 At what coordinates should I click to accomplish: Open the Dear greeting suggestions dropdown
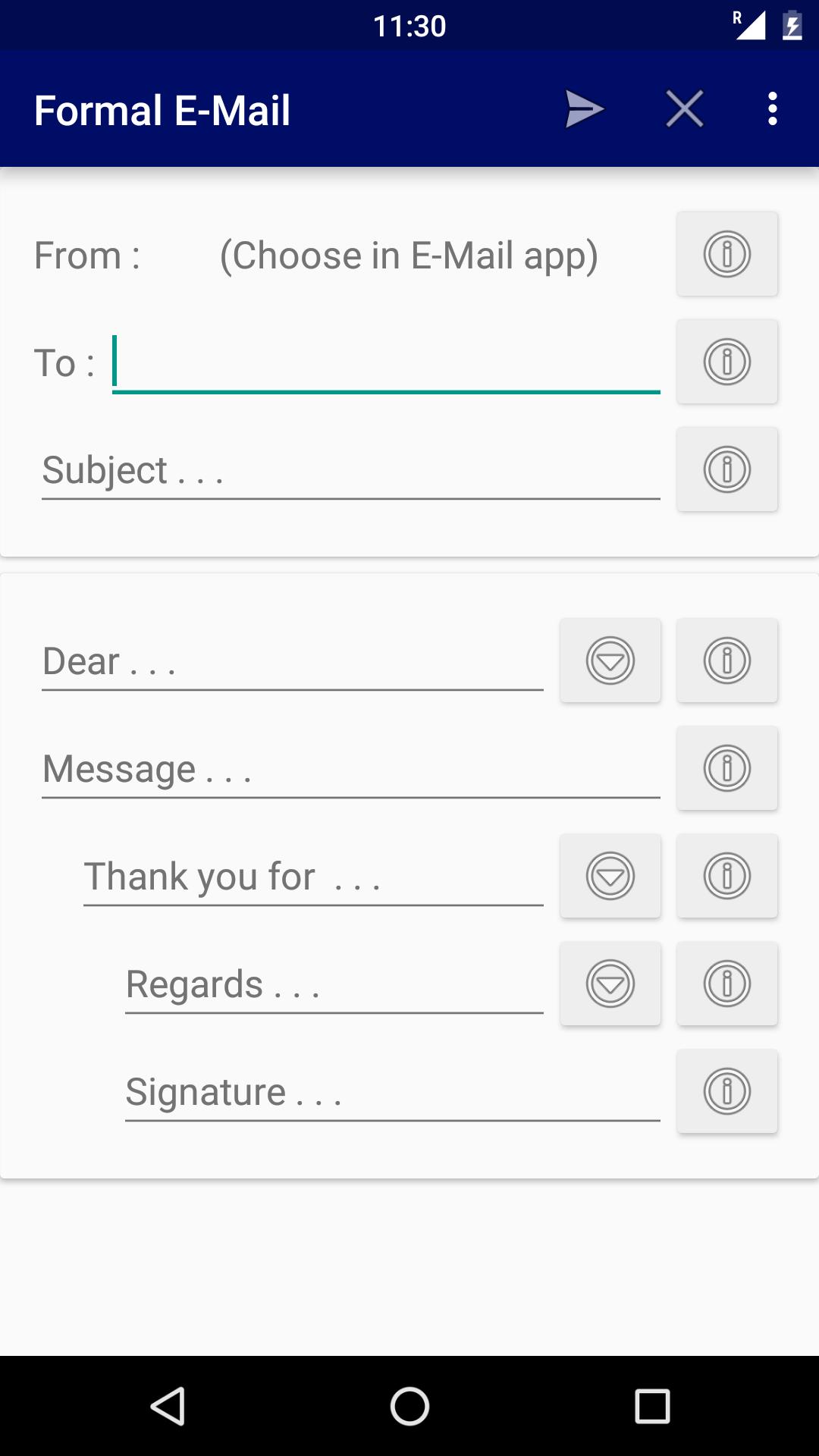pyautogui.click(x=610, y=661)
